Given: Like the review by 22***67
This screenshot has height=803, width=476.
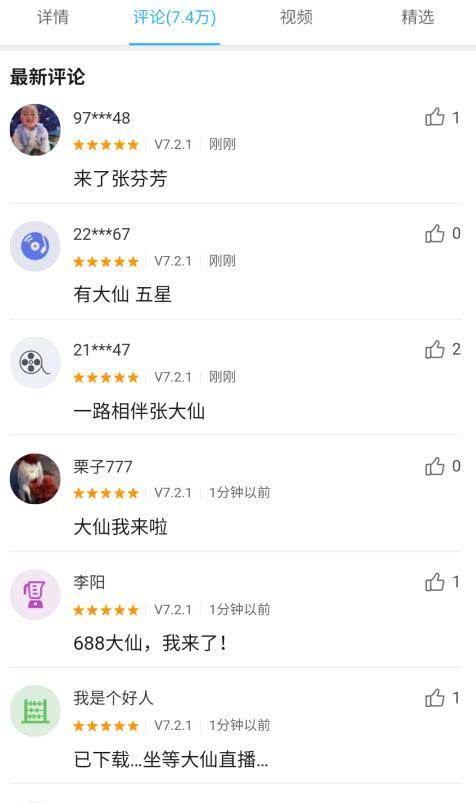Looking at the screenshot, I should click(434, 234).
